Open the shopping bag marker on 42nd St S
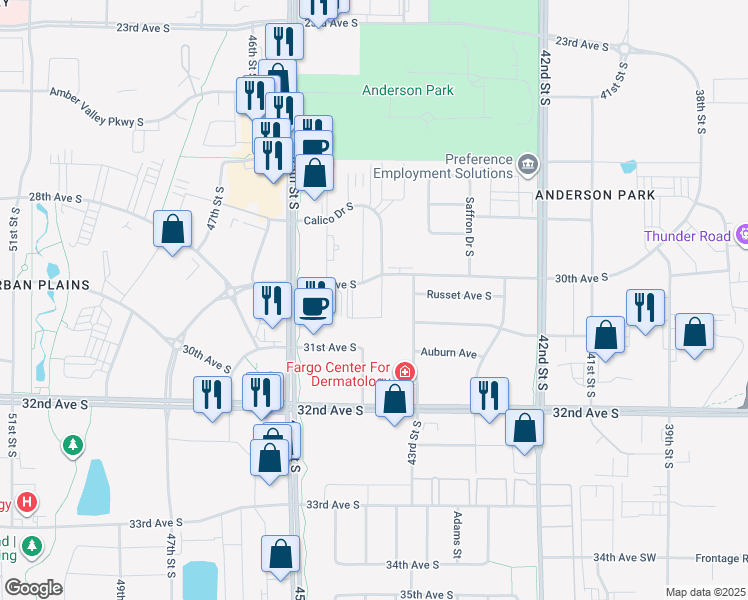 pos(525,428)
